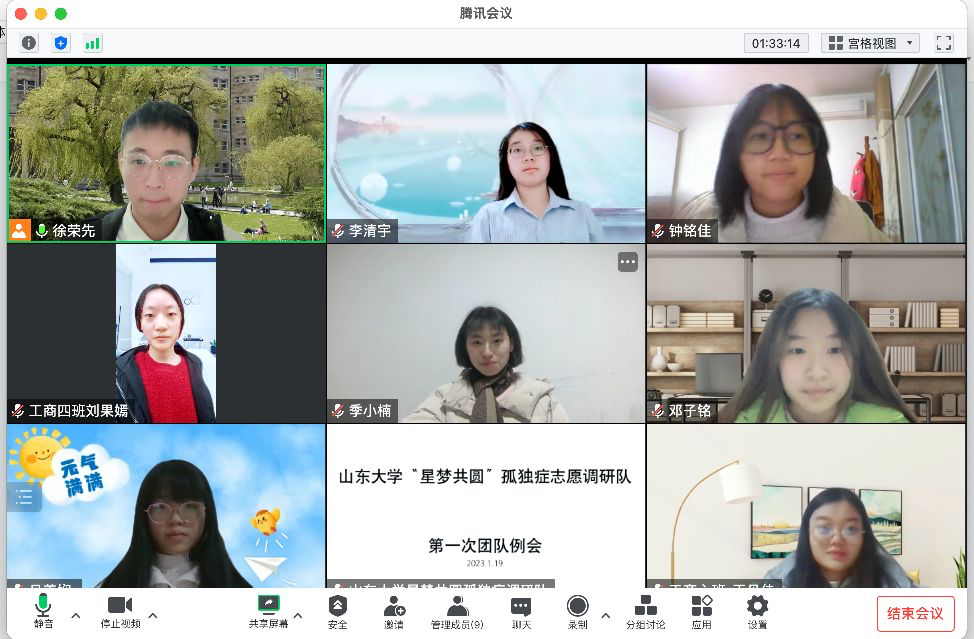Open manage members (管理成员) panel
The image size is (974, 639).
457,611
